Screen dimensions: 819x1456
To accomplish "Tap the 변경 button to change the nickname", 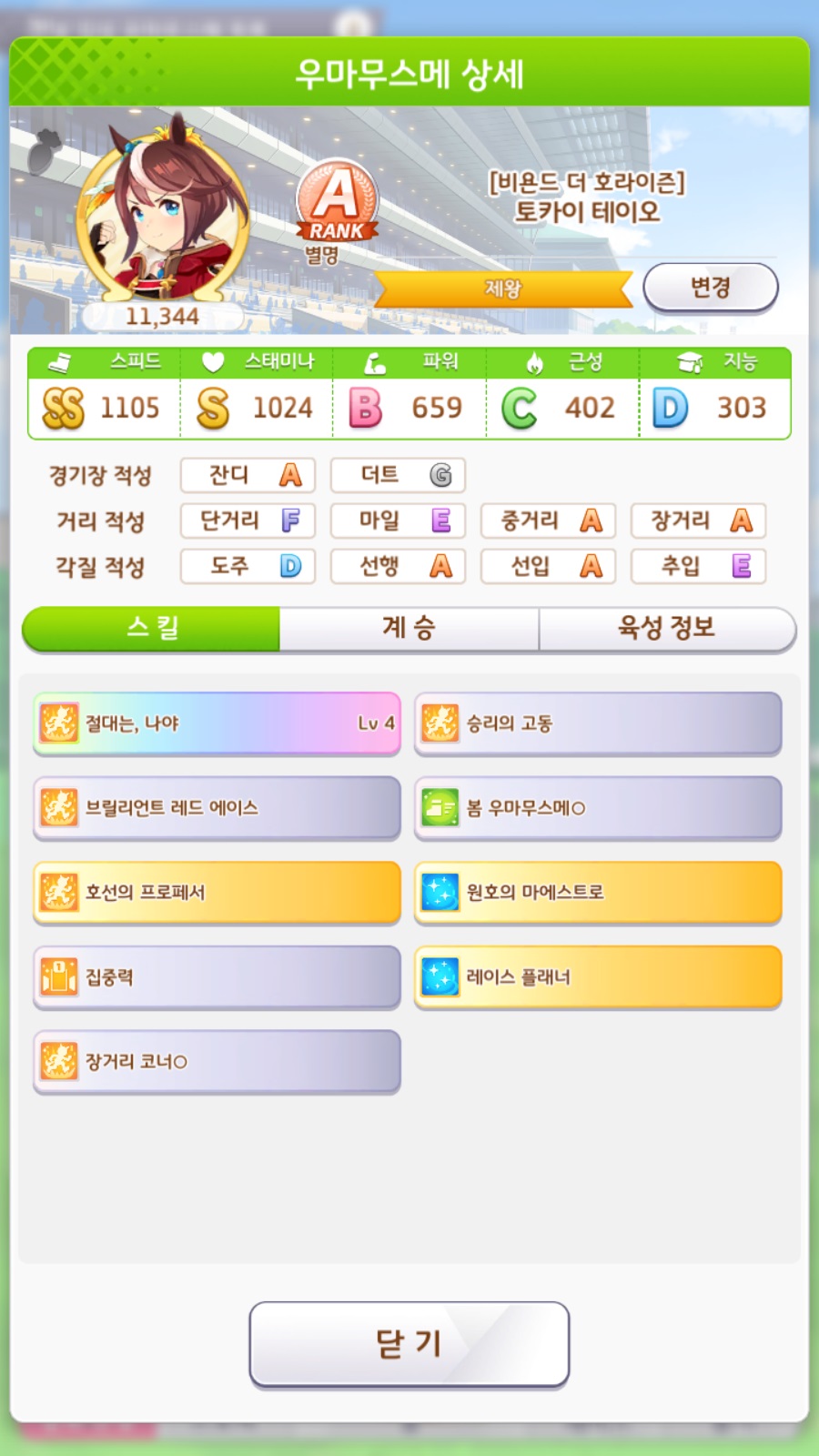I will (710, 288).
